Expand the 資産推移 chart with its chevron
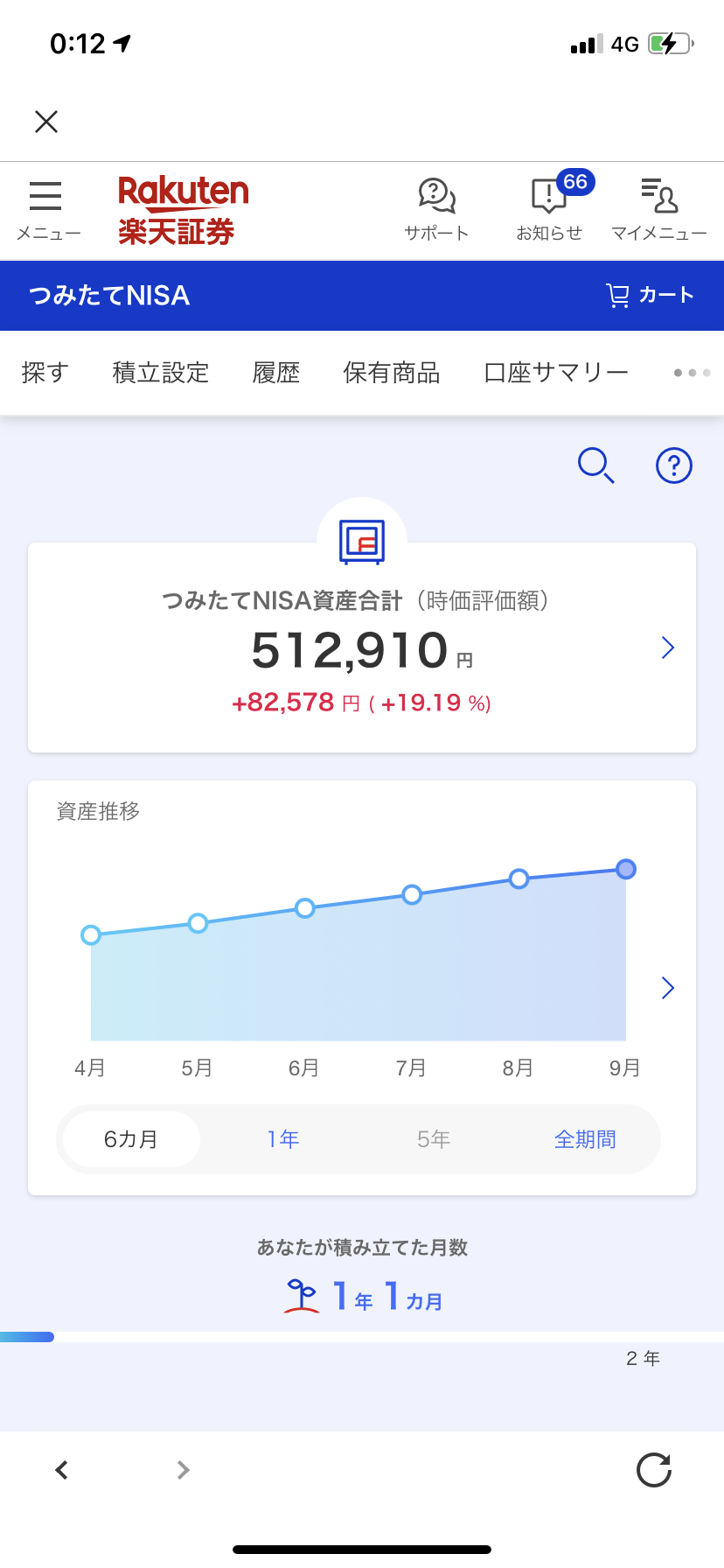 pyautogui.click(x=667, y=988)
